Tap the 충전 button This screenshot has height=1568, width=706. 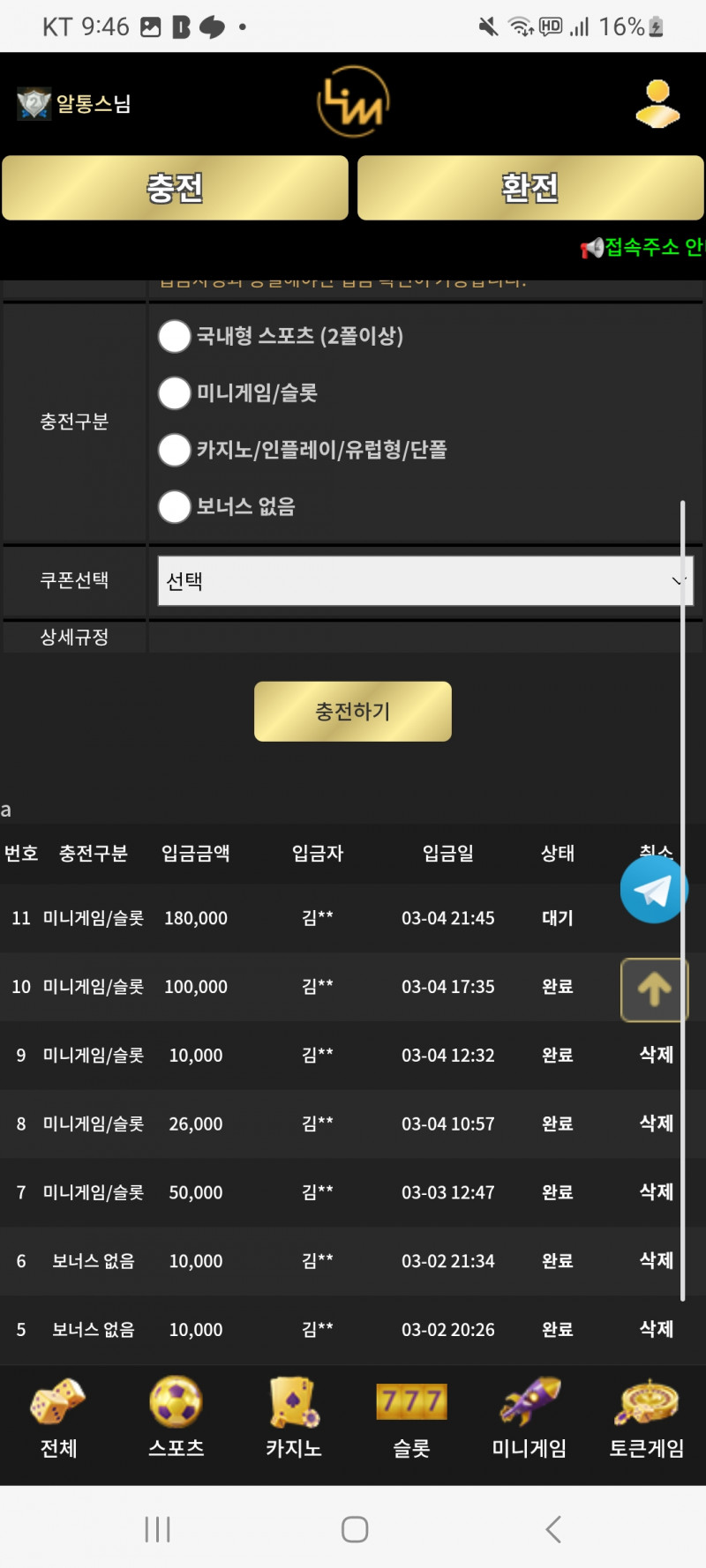175,188
